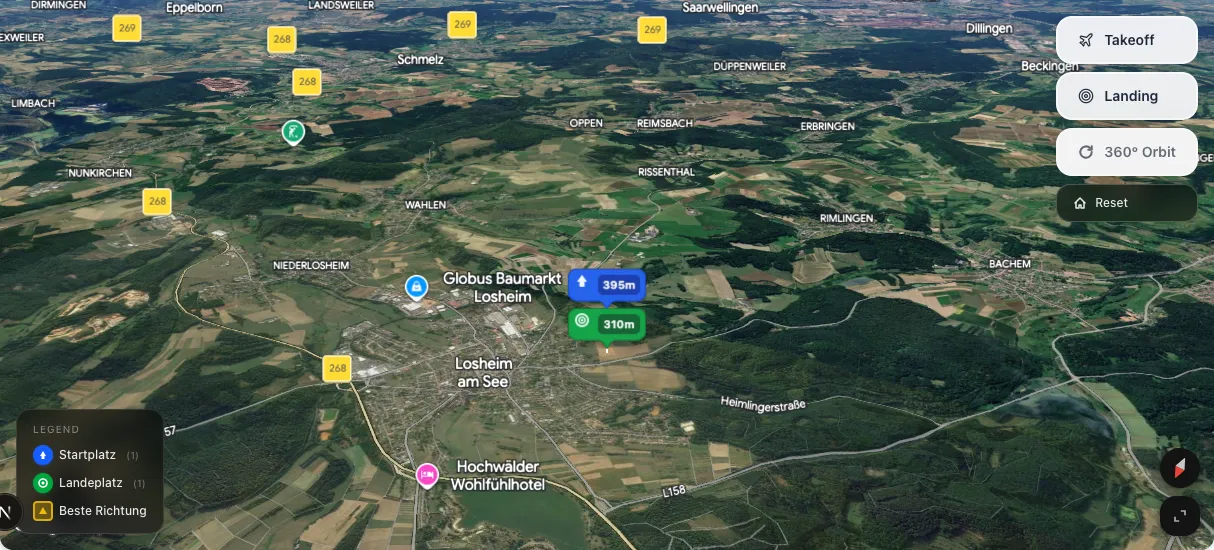Image resolution: width=1214 pixels, height=550 pixels.
Task: Tap the Globus Baumarkt Losheim pin
Action: [x=416, y=287]
